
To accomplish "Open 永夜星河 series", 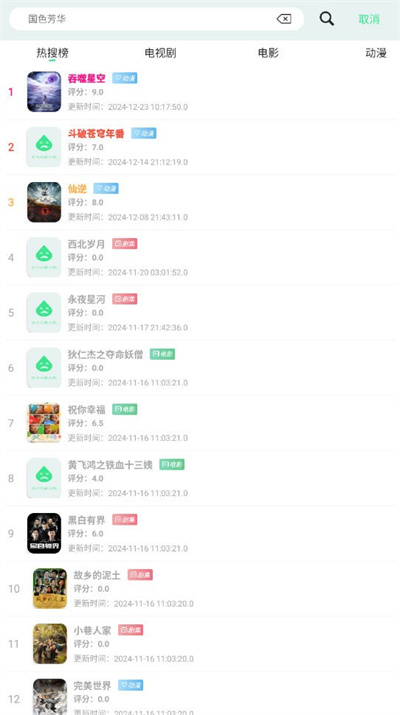I will [x=200, y=313].
